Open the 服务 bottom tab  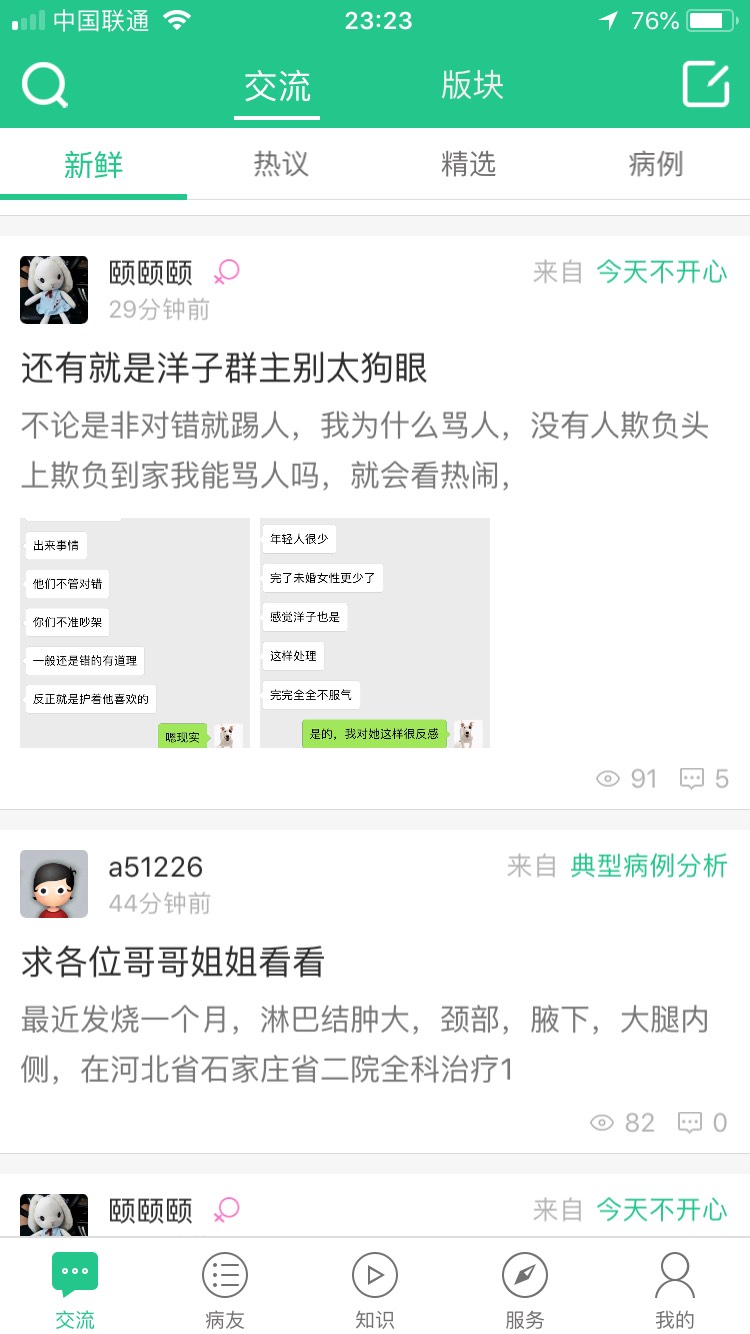[x=524, y=1290]
